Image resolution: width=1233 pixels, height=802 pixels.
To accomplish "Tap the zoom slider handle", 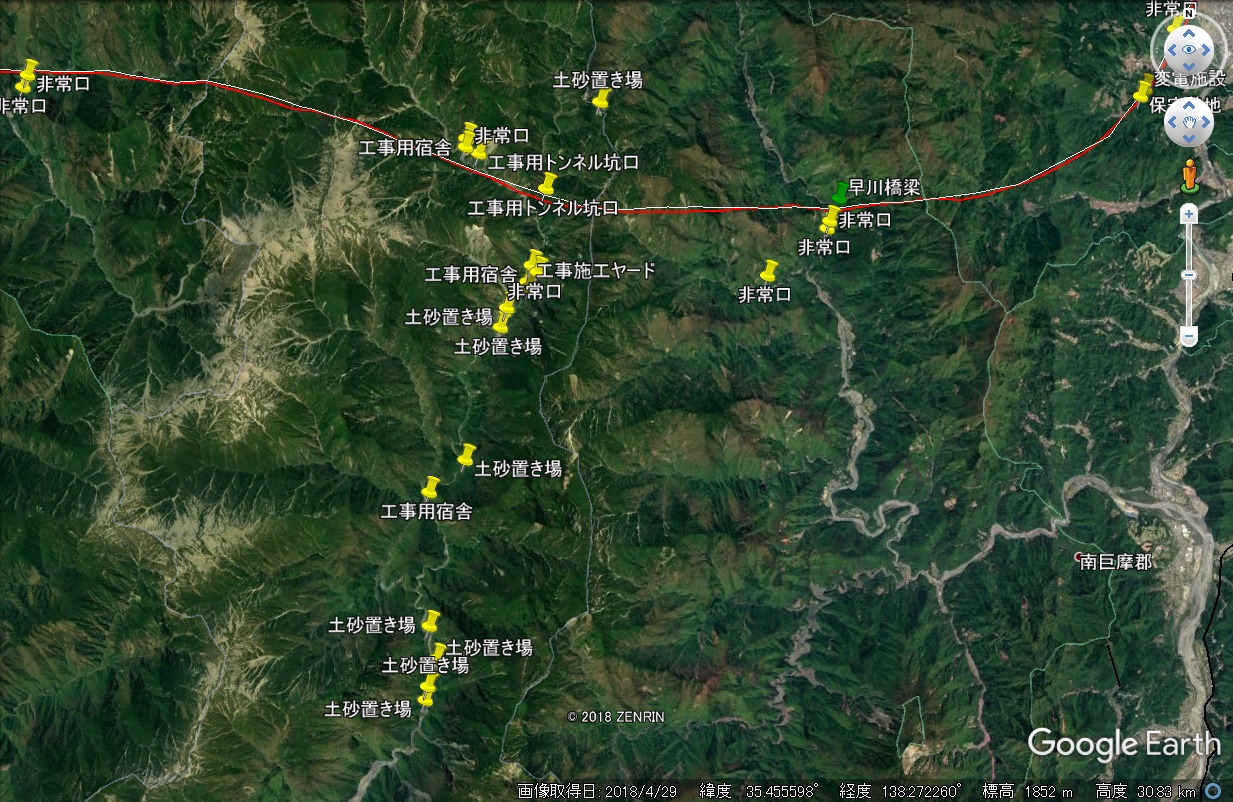I will (1189, 275).
